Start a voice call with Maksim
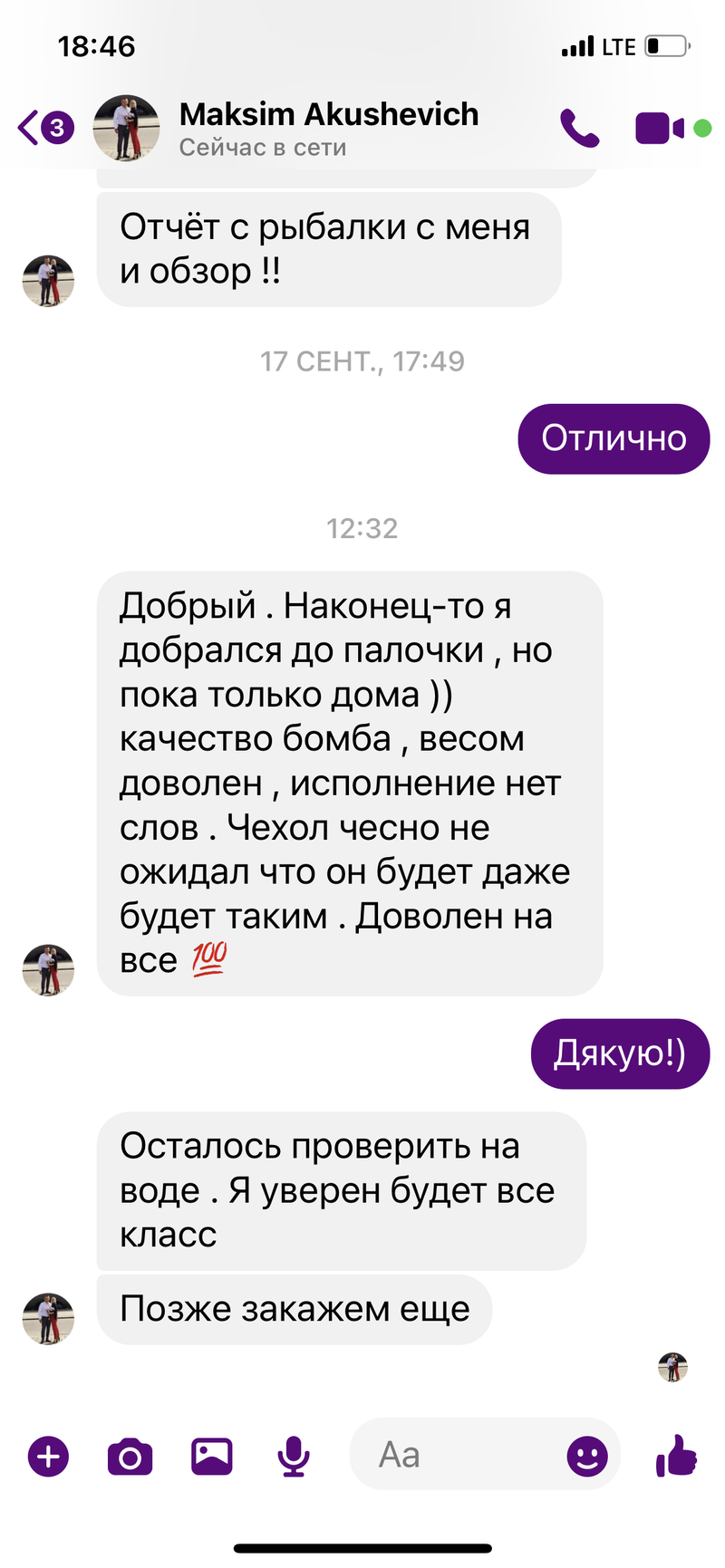 (x=579, y=128)
